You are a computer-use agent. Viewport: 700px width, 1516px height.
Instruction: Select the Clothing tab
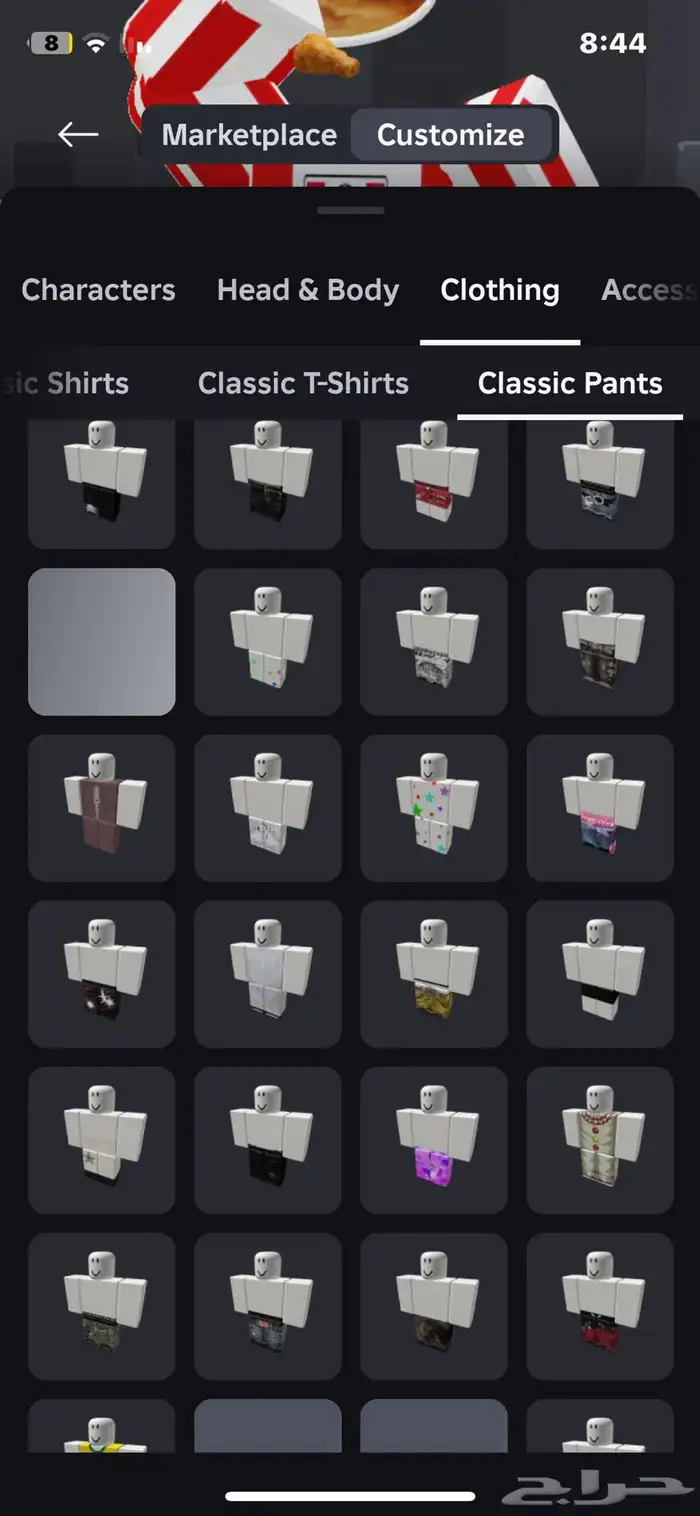point(499,290)
